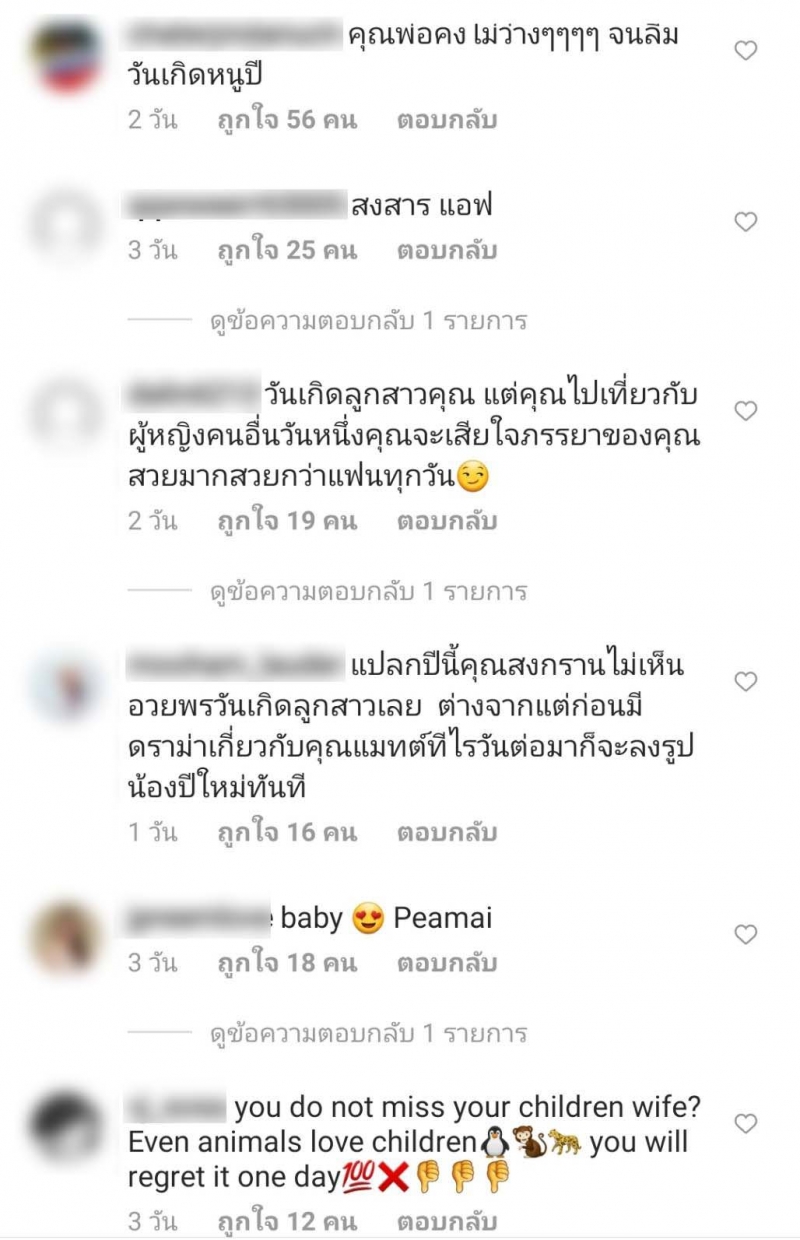
Task: Reply to the 'baby Peamai' comment
Action: coord(446,963)
